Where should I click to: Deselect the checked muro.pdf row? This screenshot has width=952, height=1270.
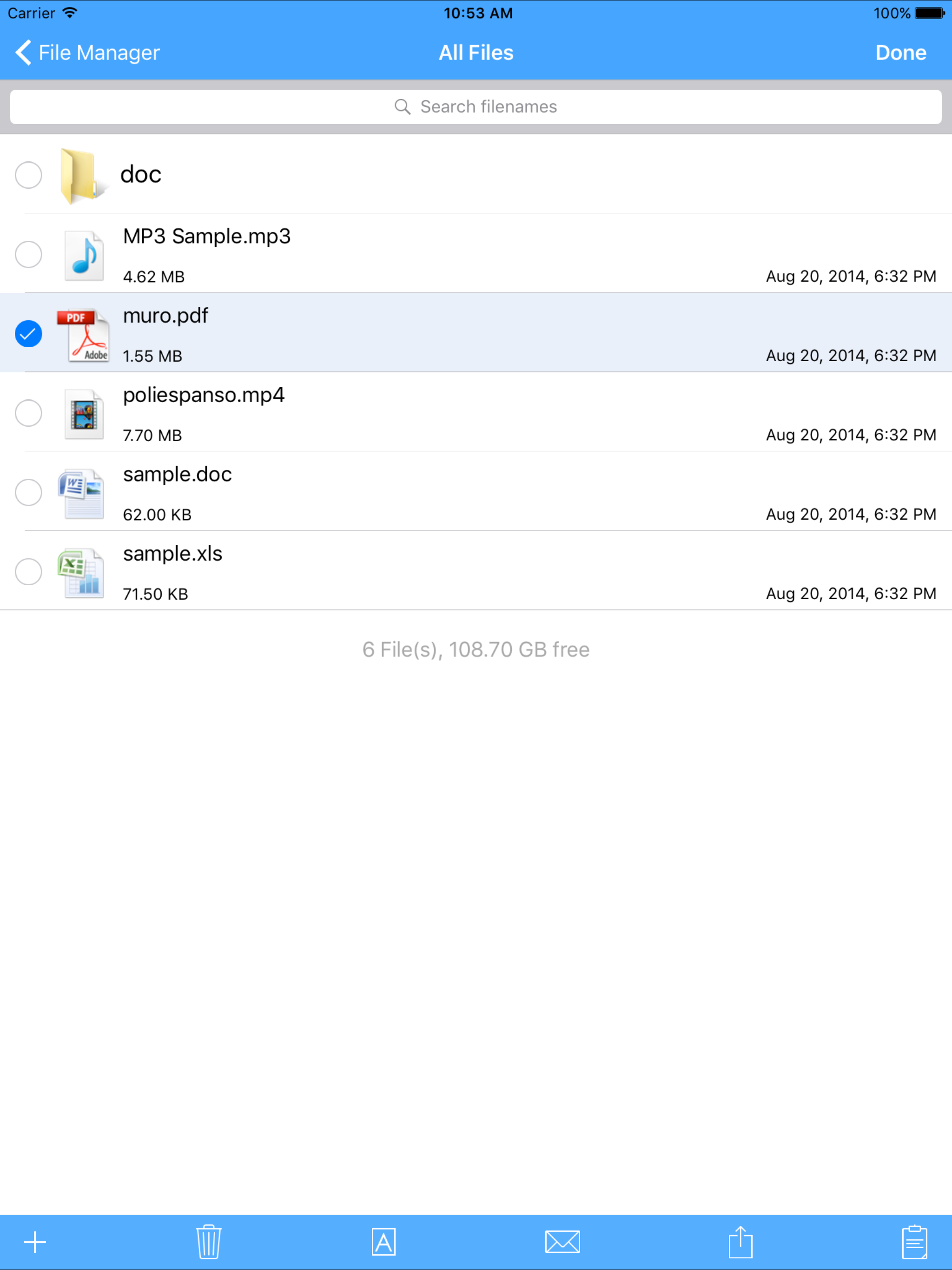(28, 334)
